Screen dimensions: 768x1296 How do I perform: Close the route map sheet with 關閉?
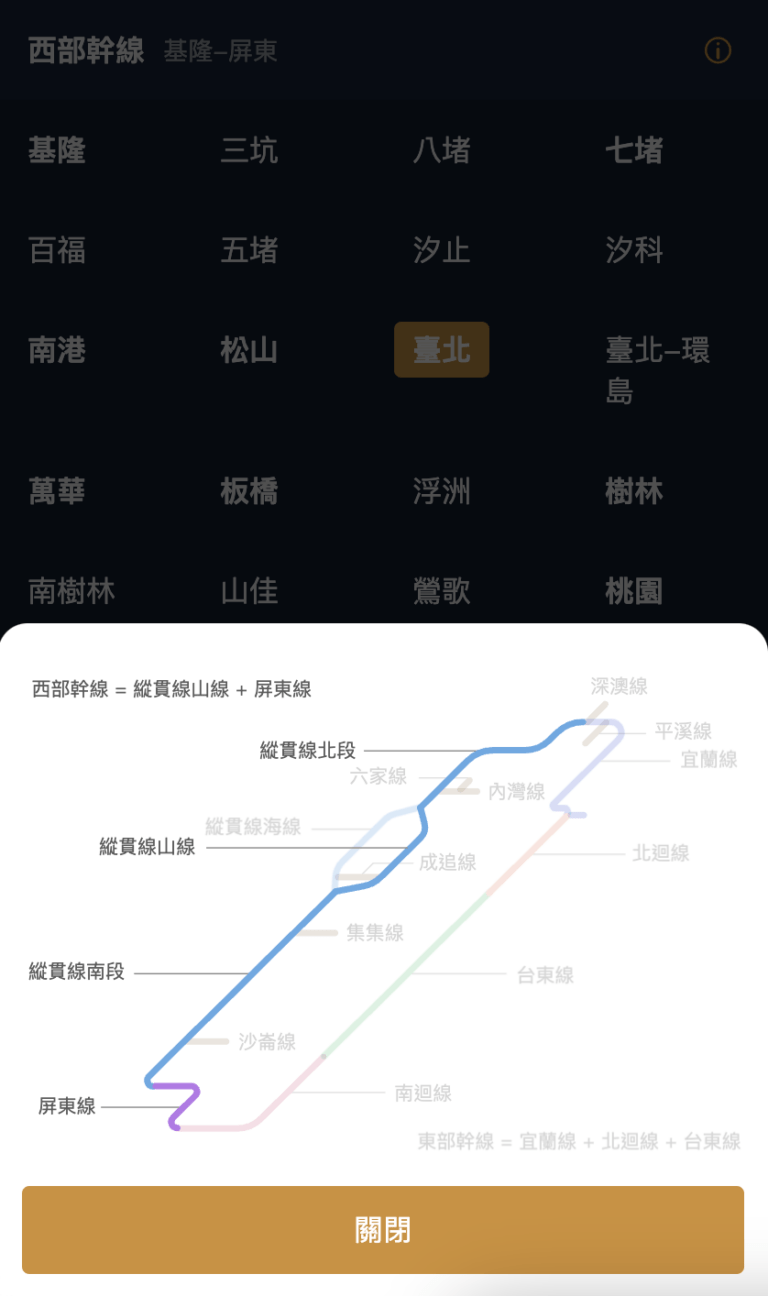point(383,1229)
